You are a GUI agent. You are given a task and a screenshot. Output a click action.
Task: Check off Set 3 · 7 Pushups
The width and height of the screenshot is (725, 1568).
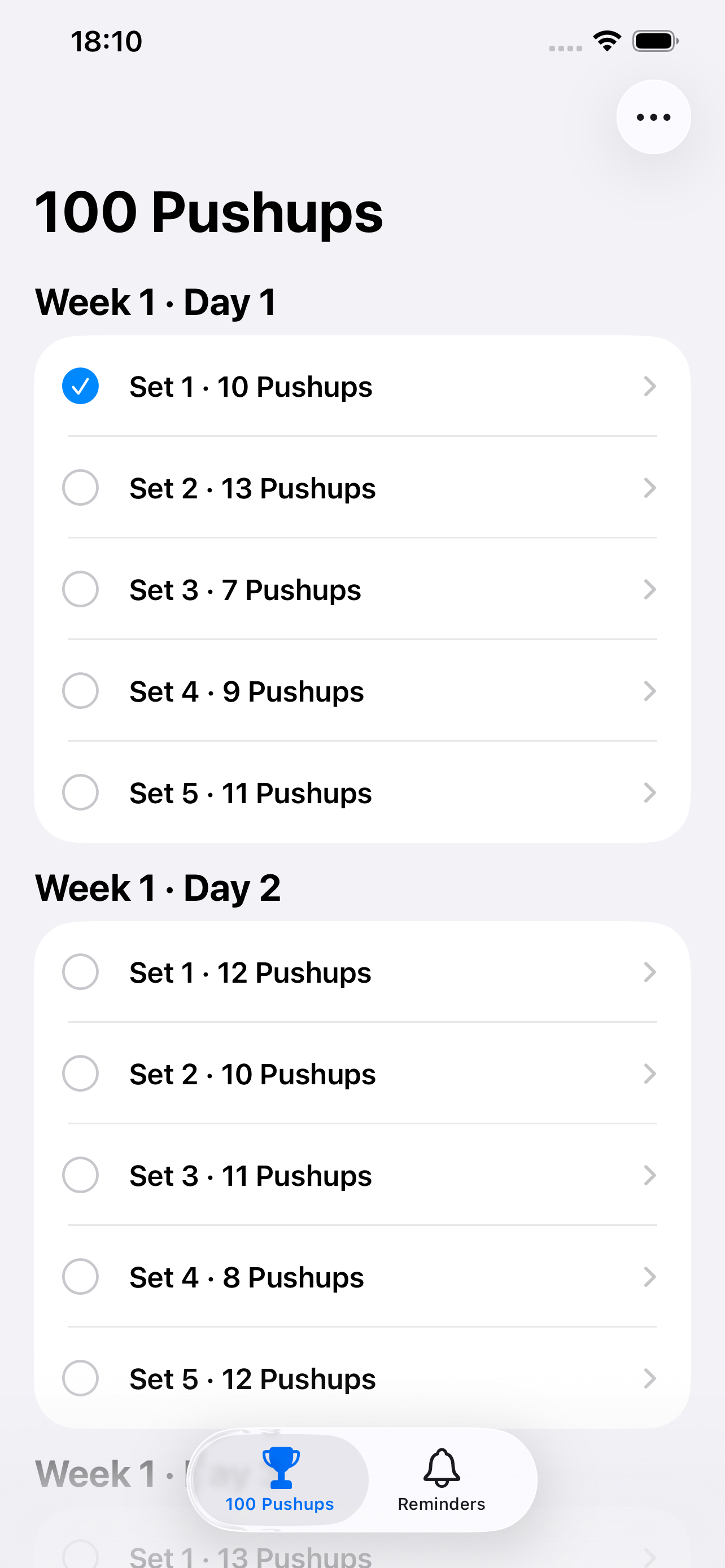click(80, 589)
